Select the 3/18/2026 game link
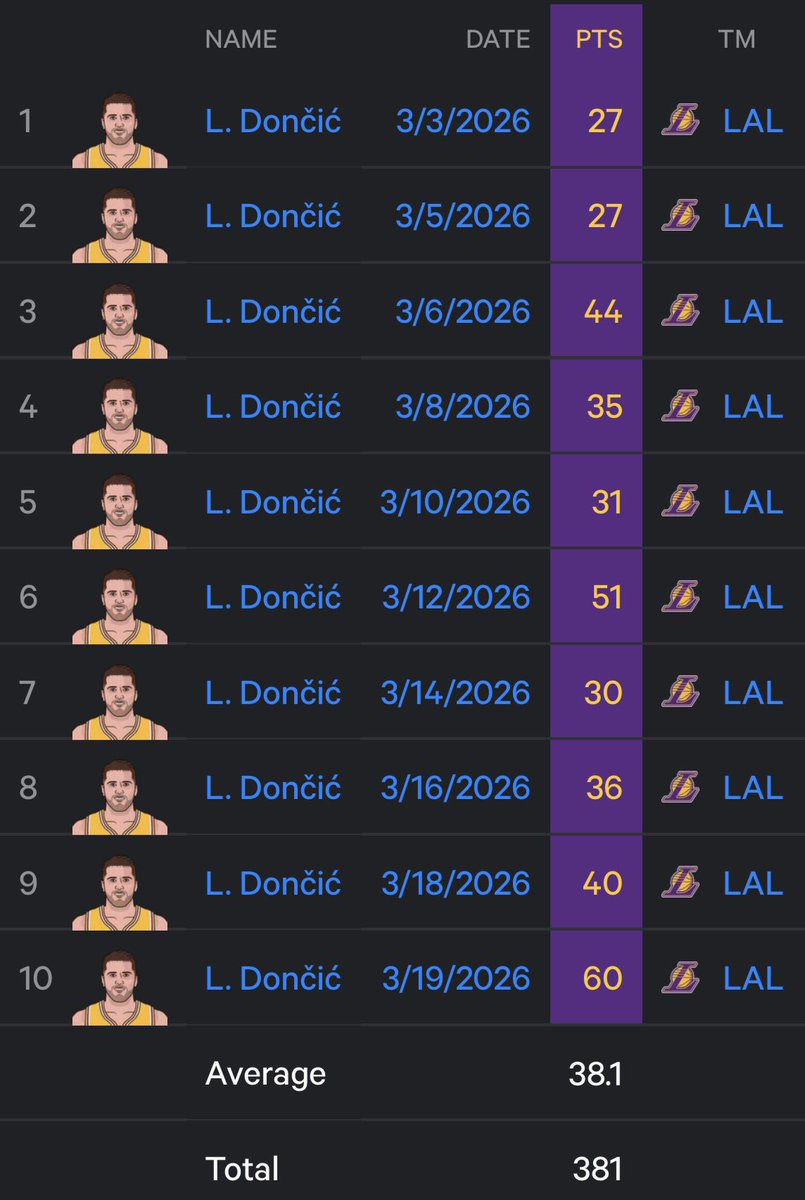 tap(455, 883)
